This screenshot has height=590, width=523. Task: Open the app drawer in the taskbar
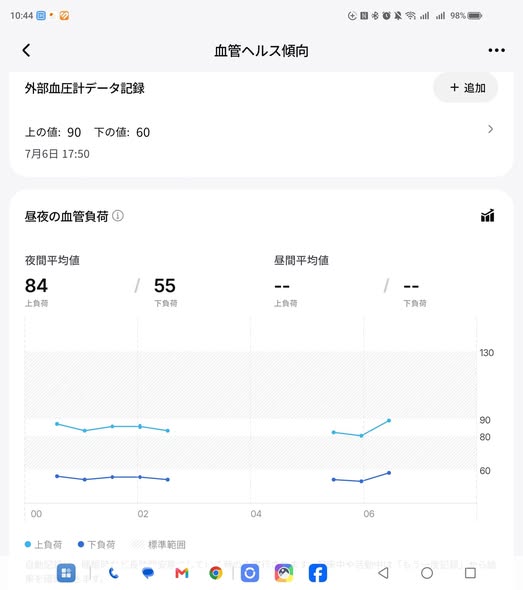pyautogui.click(x=66, y=573)
